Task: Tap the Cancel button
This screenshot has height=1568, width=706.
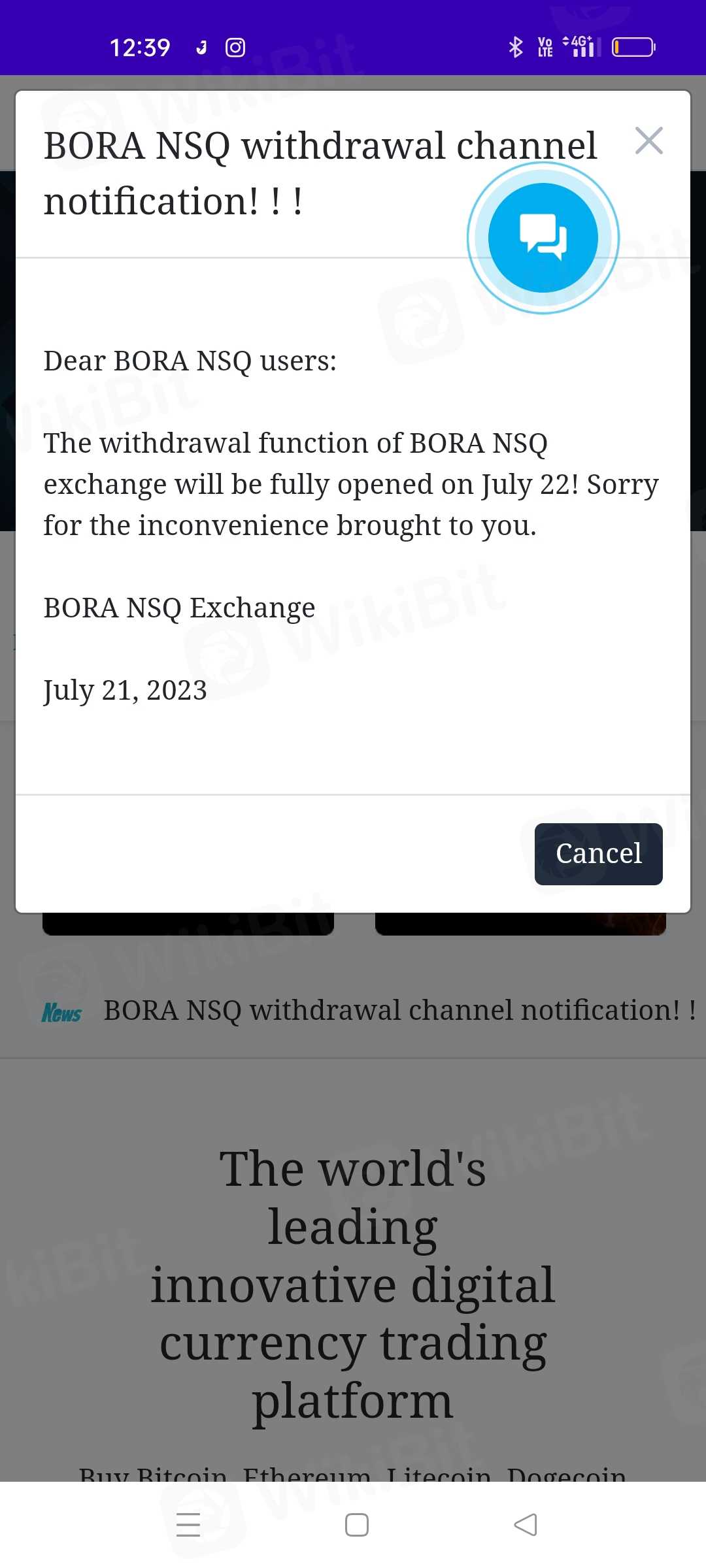Action: (598, 854)
